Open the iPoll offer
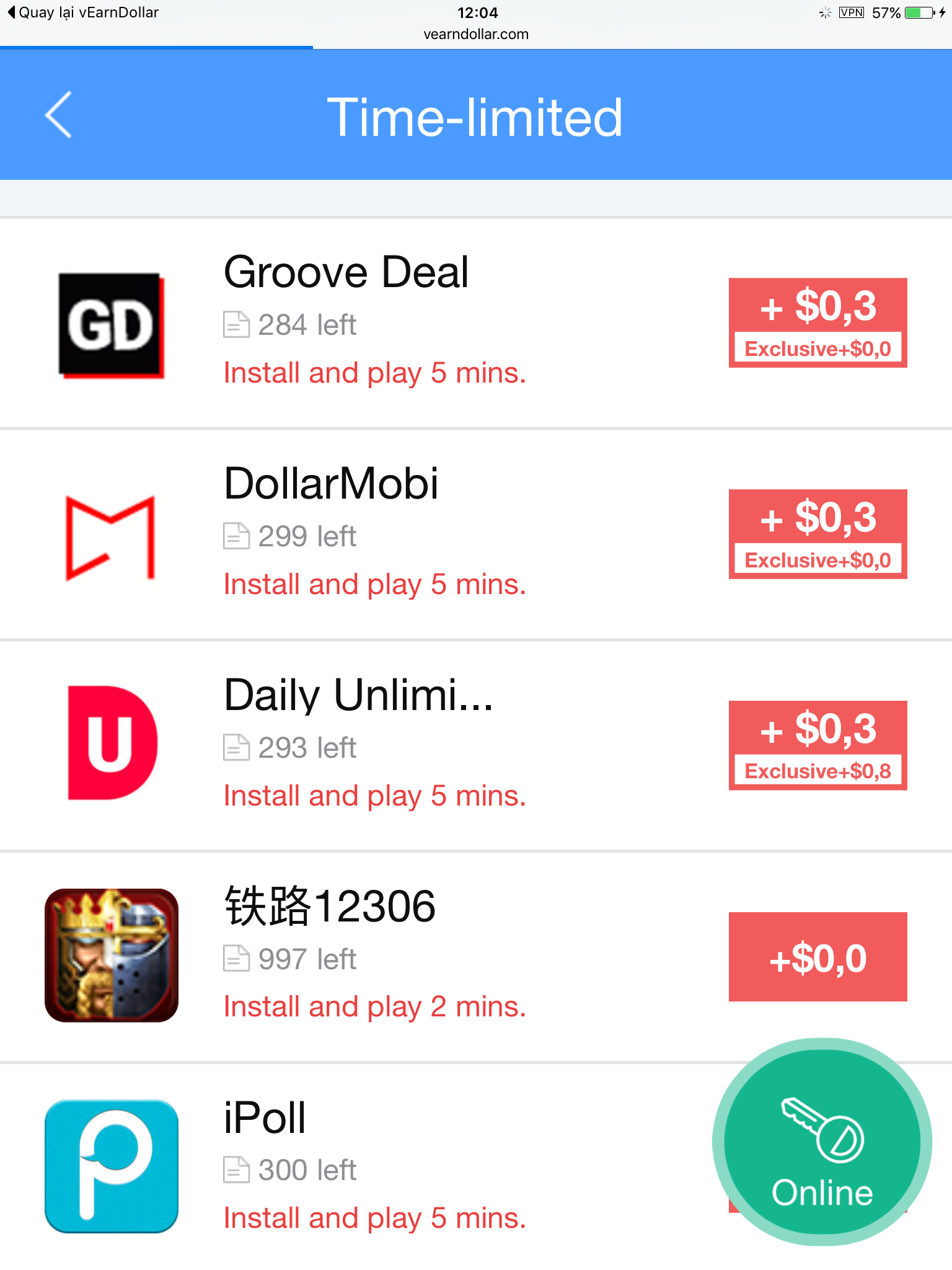 click(x=265, y=1118)
